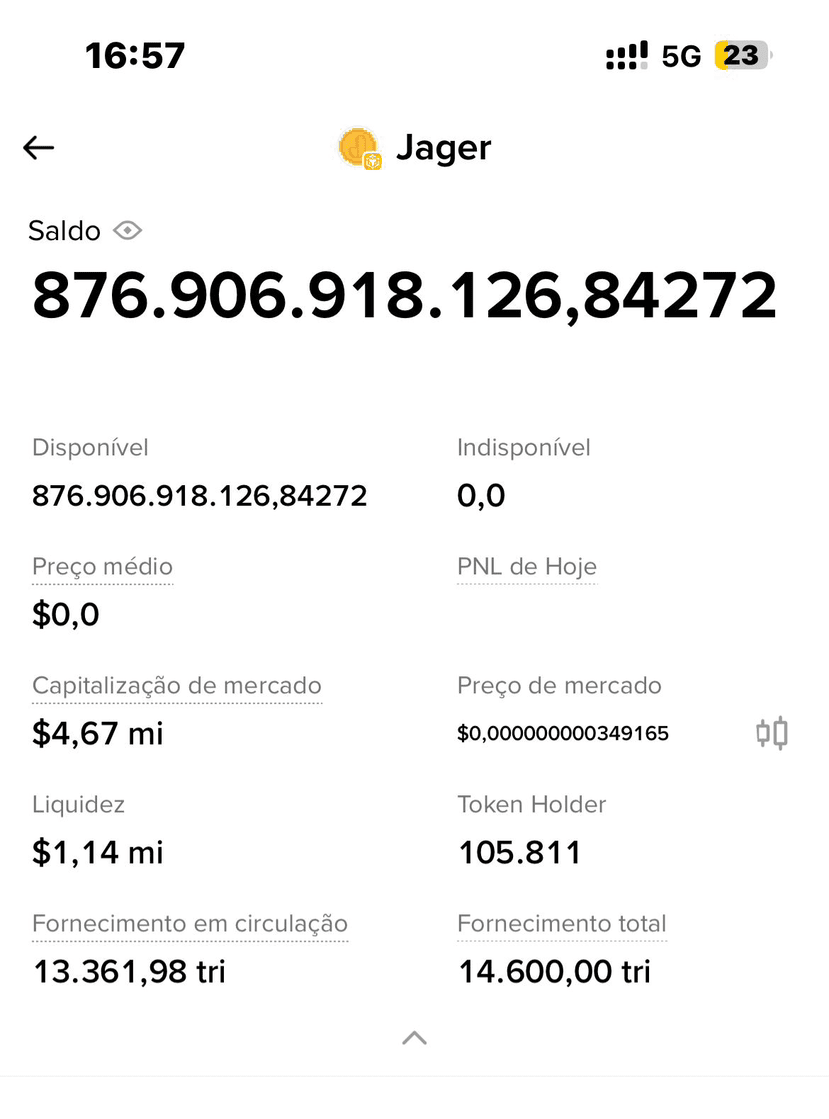
Task: Go back using the arrow icon
Action: (39, 148)
